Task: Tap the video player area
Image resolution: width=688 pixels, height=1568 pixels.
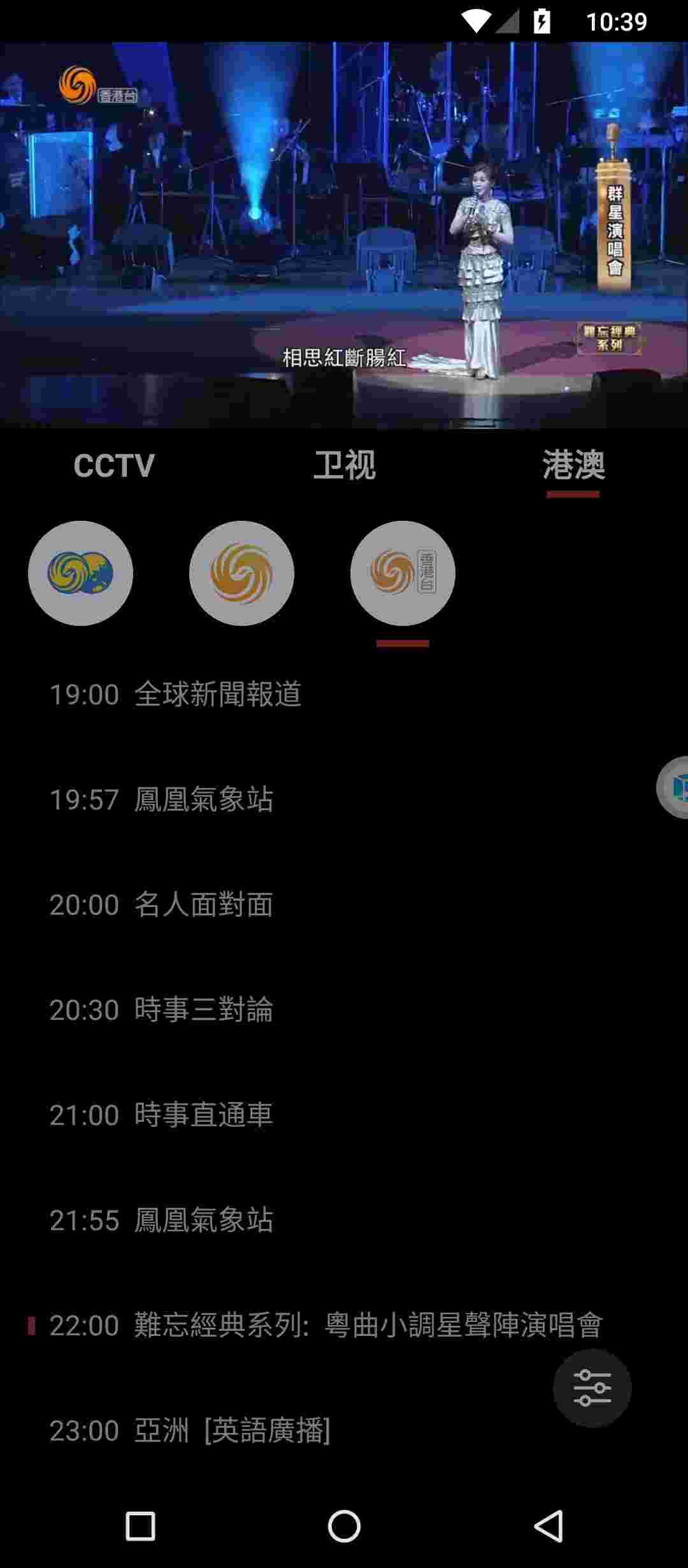Action: coord(344,235)
